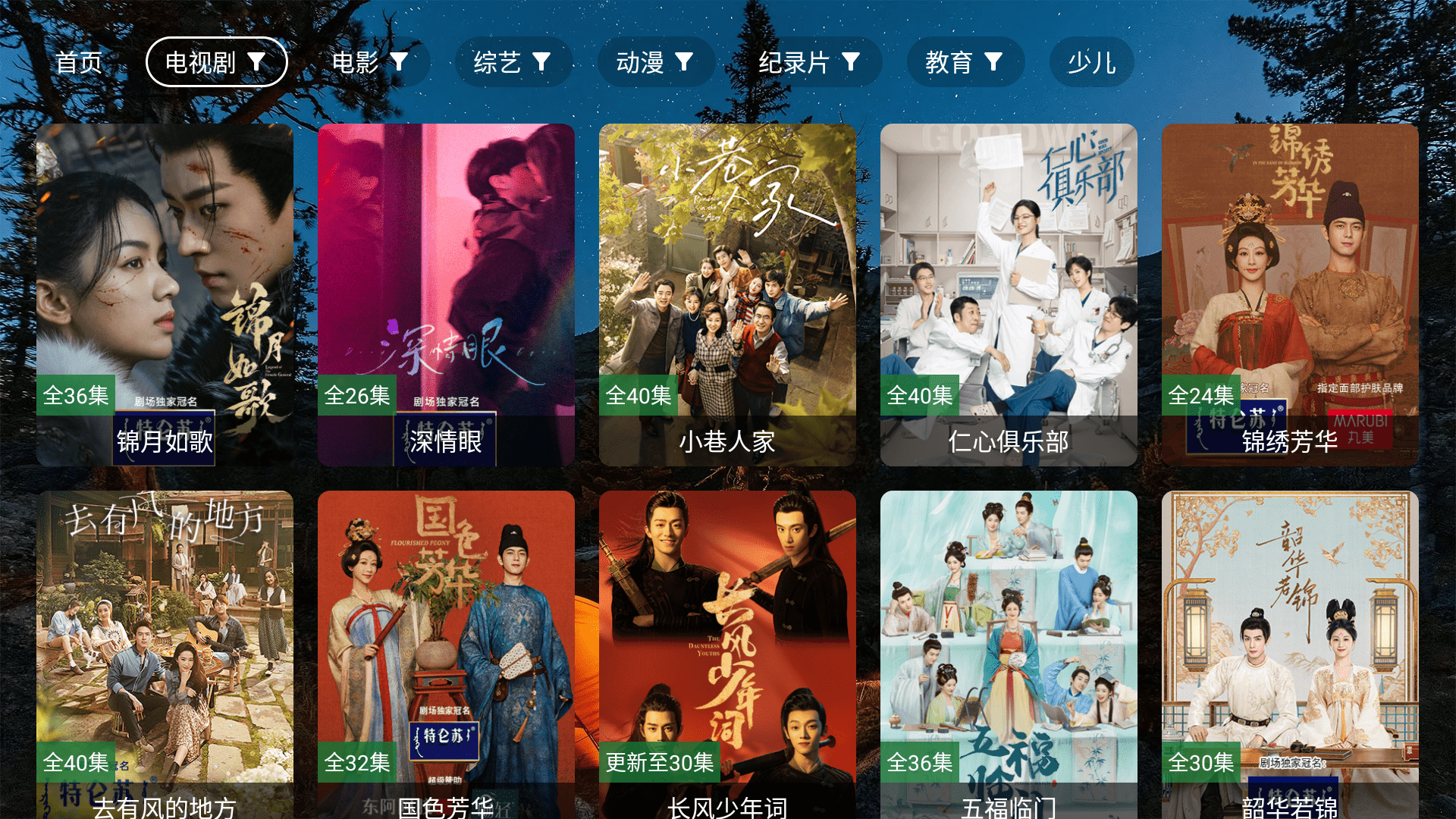
Task: Open the drama 五福临门
Action: (1009, 652)
